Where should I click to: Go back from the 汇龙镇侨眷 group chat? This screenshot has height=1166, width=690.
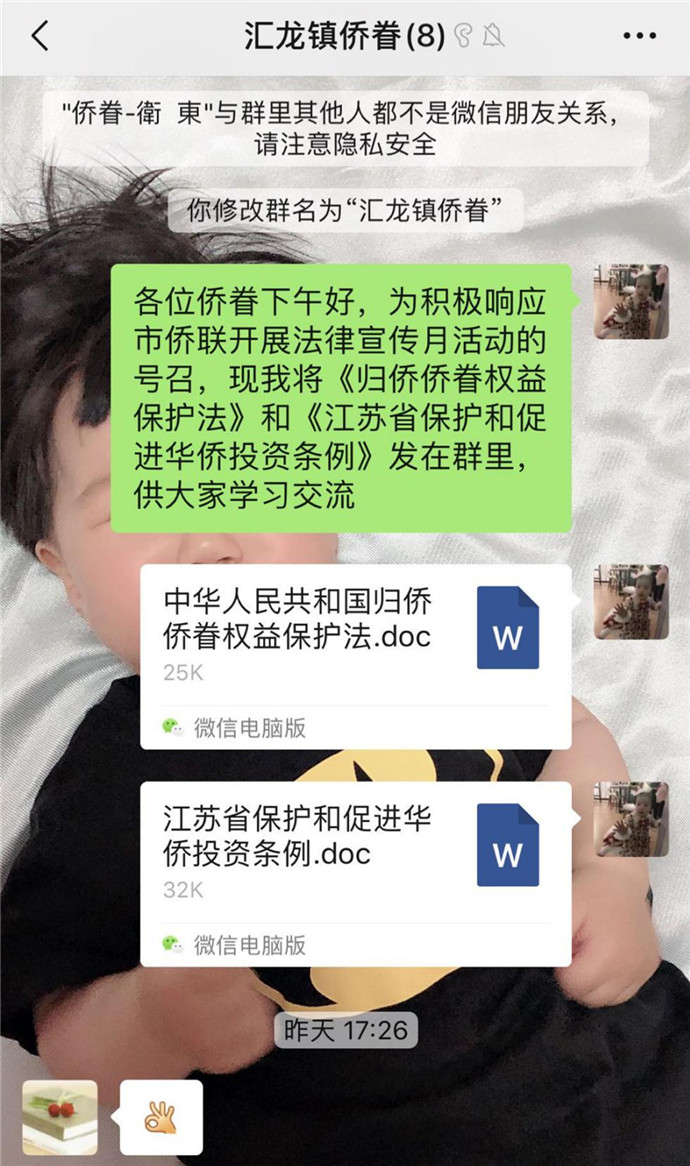(x=40, y=37)
